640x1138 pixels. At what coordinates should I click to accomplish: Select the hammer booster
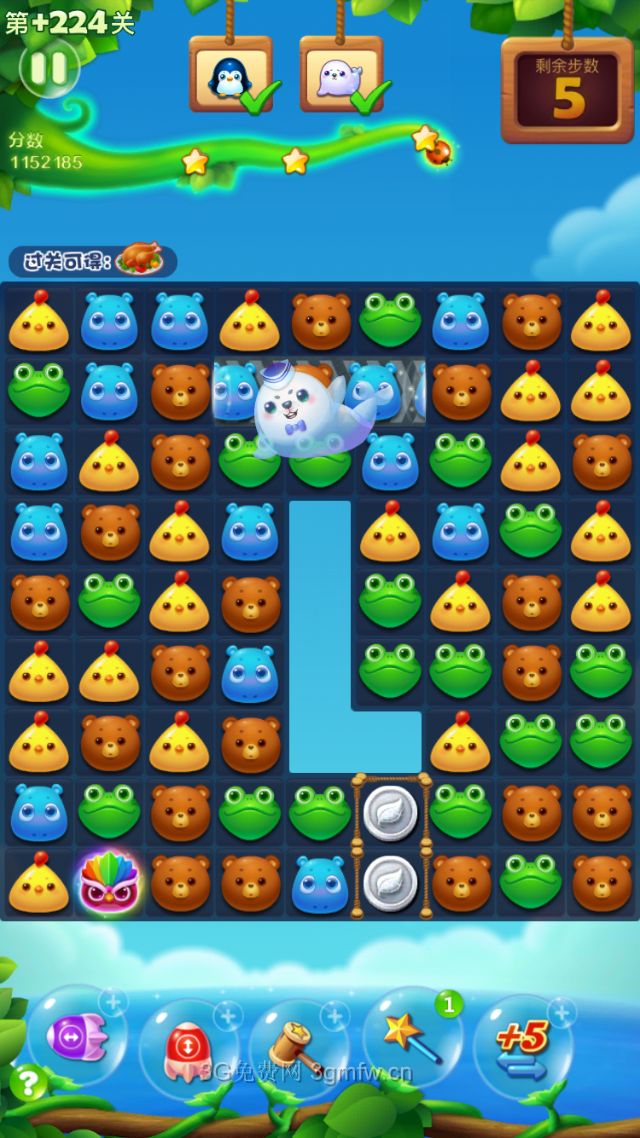297,1042
